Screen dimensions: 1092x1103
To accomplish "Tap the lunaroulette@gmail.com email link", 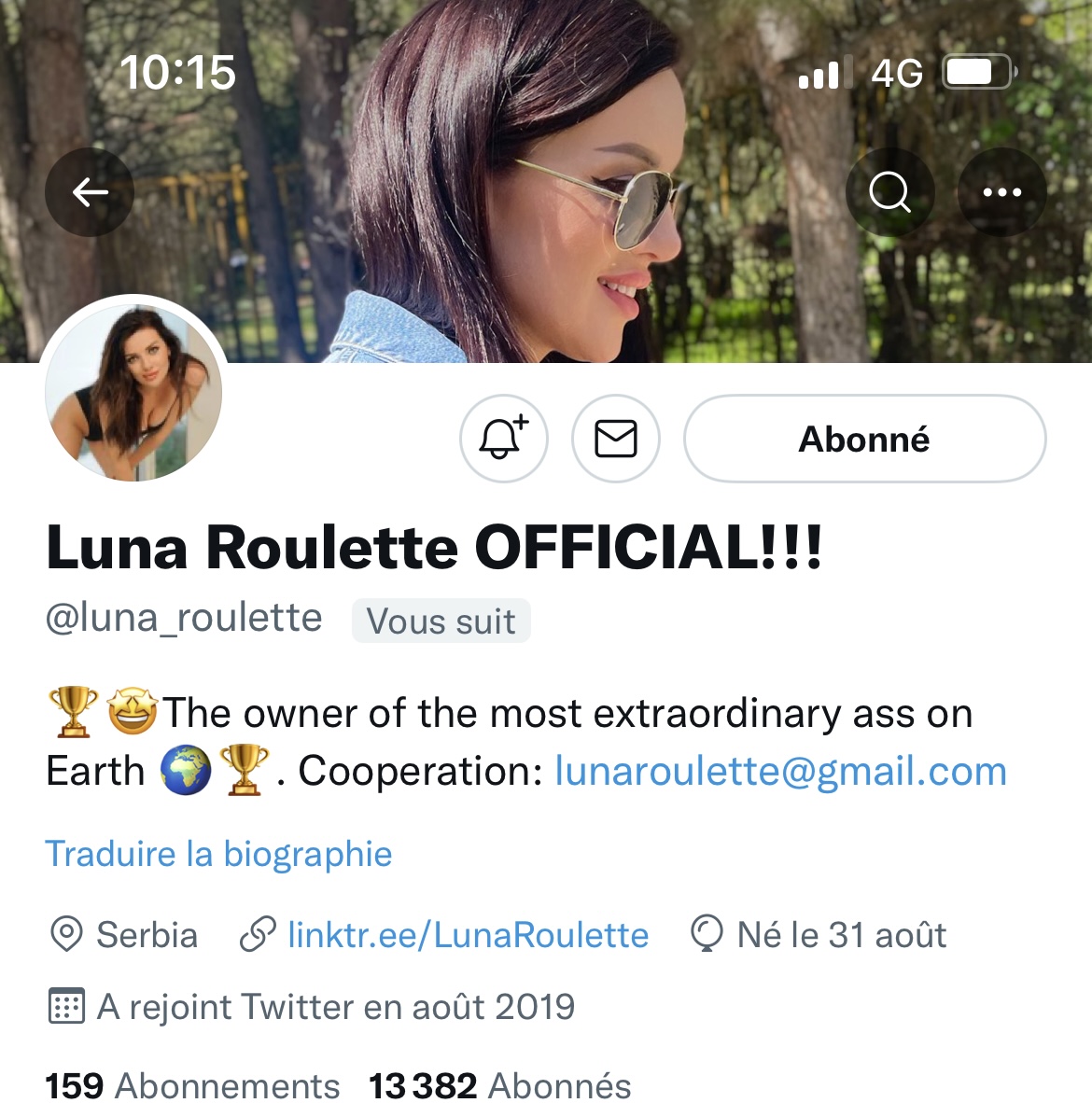I will (x=780, y=772).
